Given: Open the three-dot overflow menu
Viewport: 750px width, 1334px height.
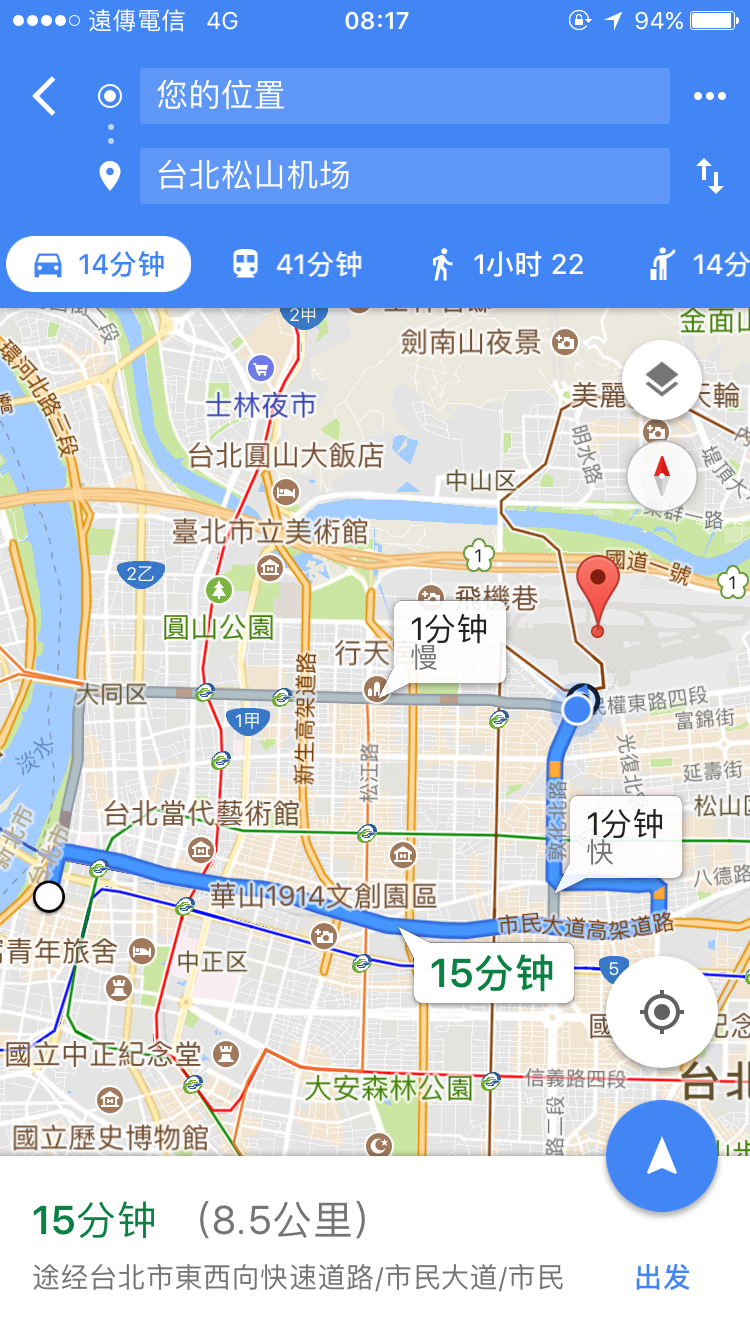Looking at the screenshot, I should point(710,96).
